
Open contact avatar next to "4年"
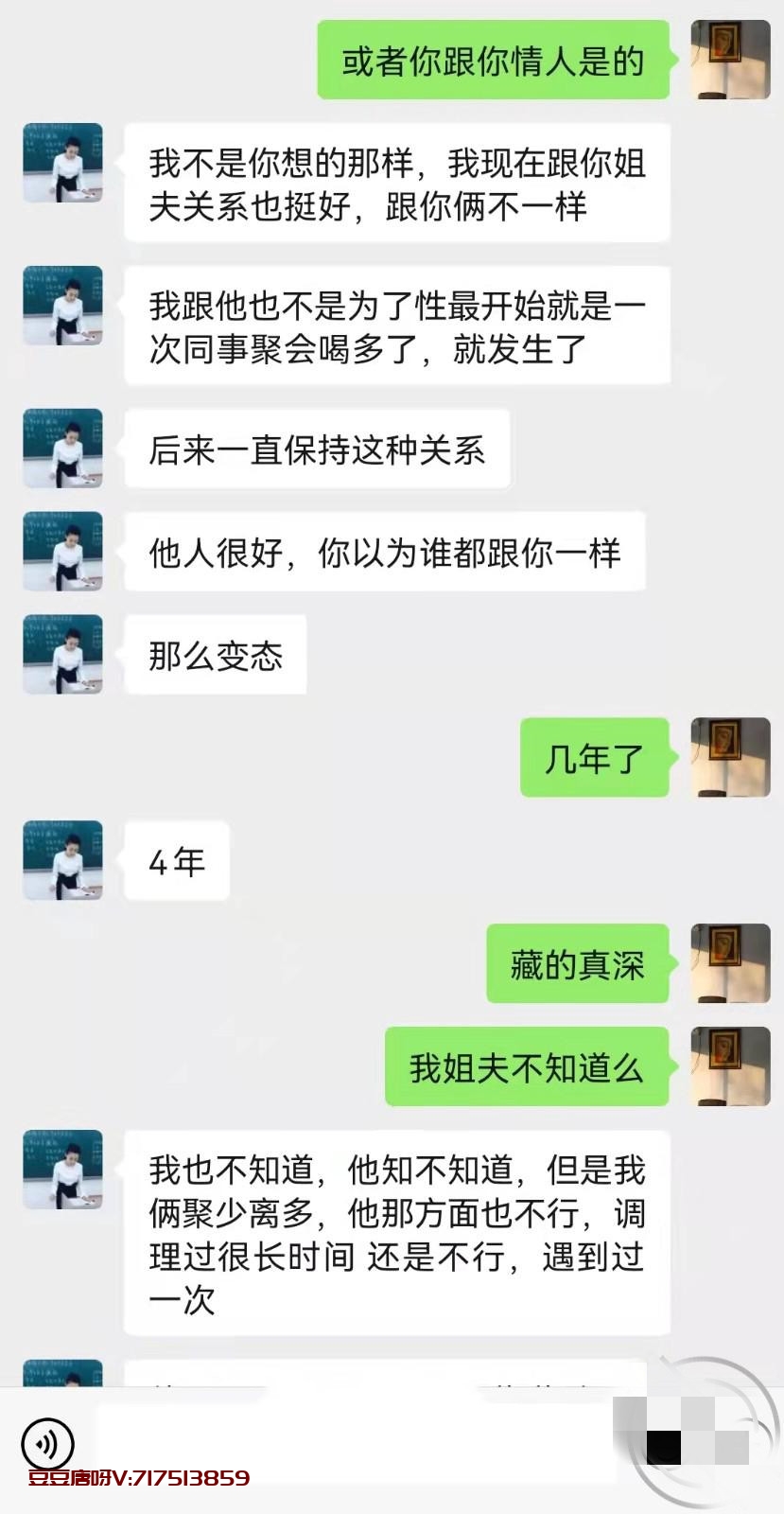pyautogui.click(x=62, y=860)
